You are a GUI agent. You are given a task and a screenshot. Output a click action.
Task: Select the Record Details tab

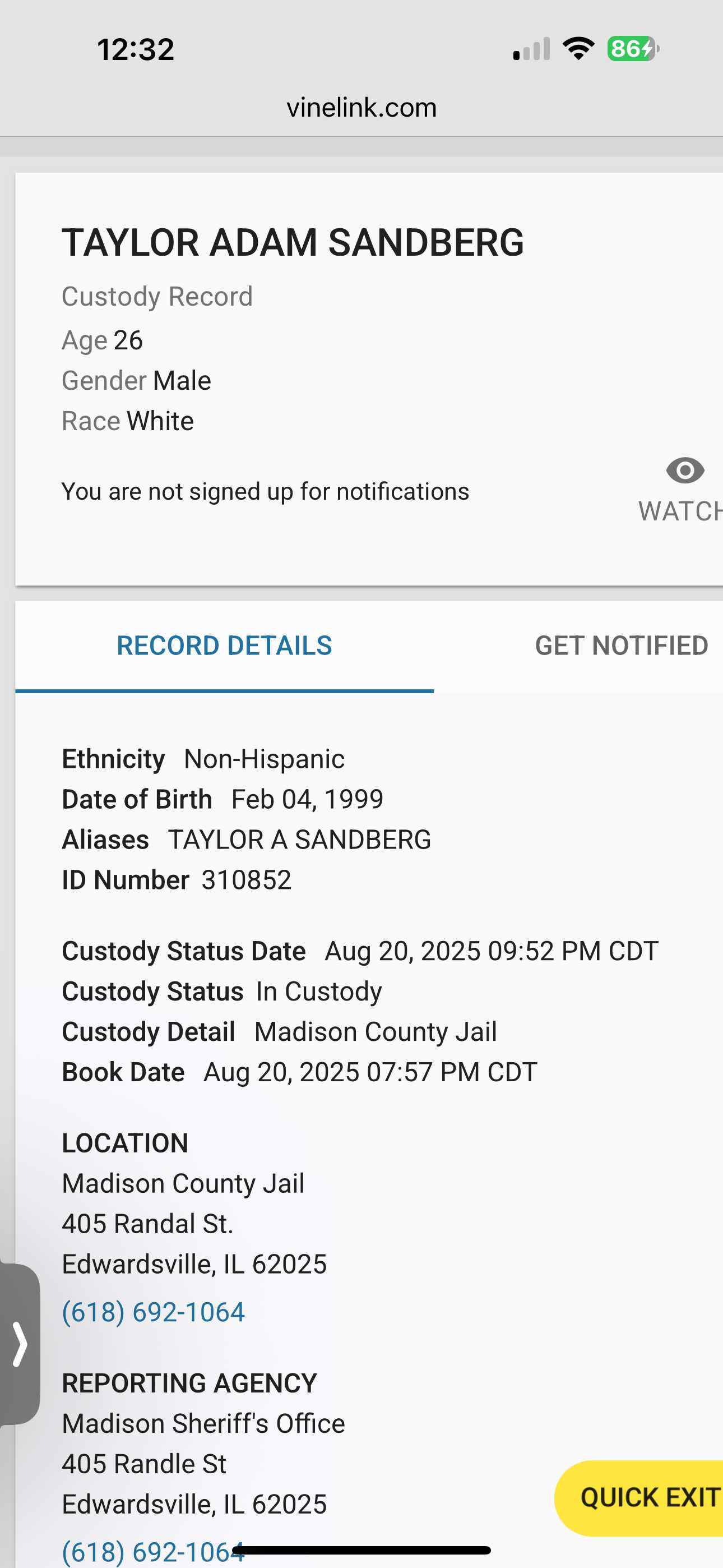tap(224, 646)
